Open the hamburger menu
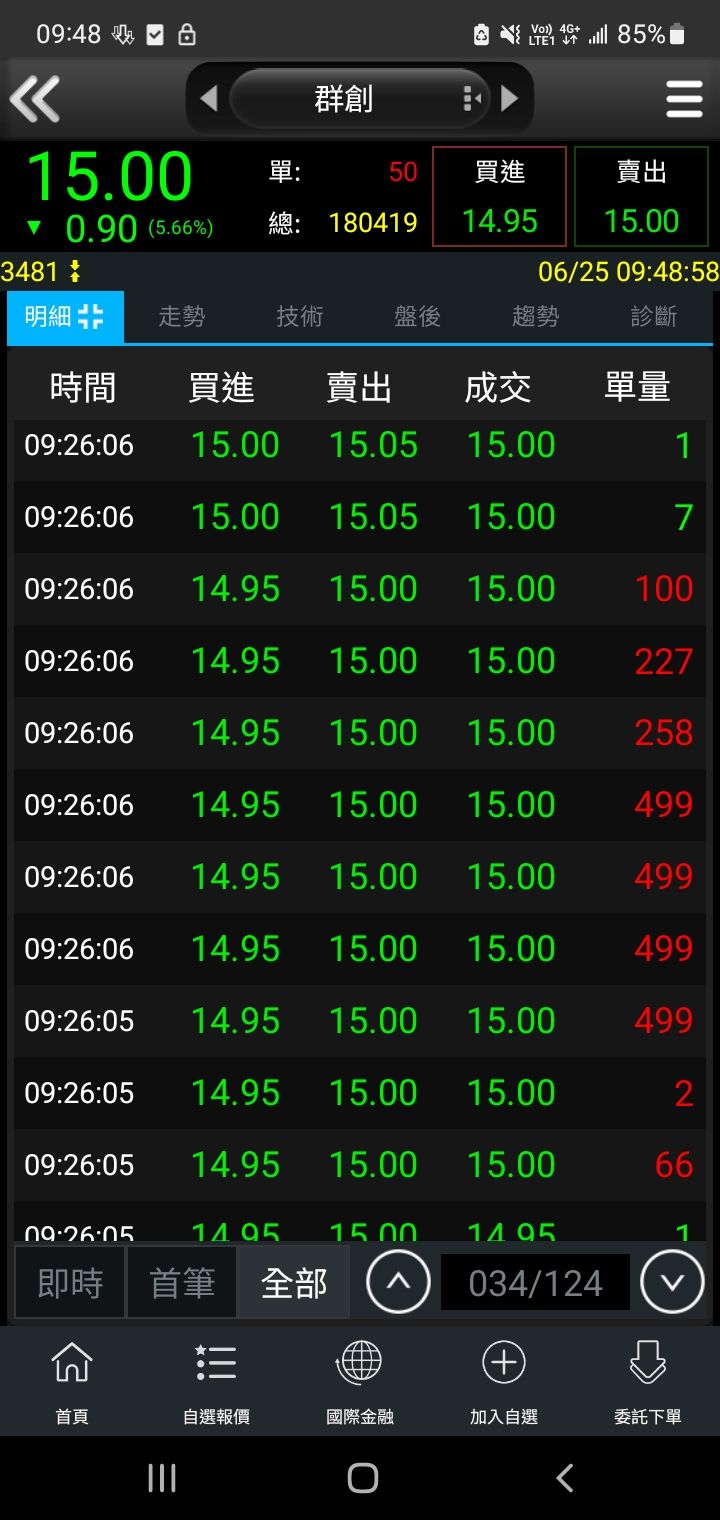The image size is (720, 1520). click(x=684, y=99)
